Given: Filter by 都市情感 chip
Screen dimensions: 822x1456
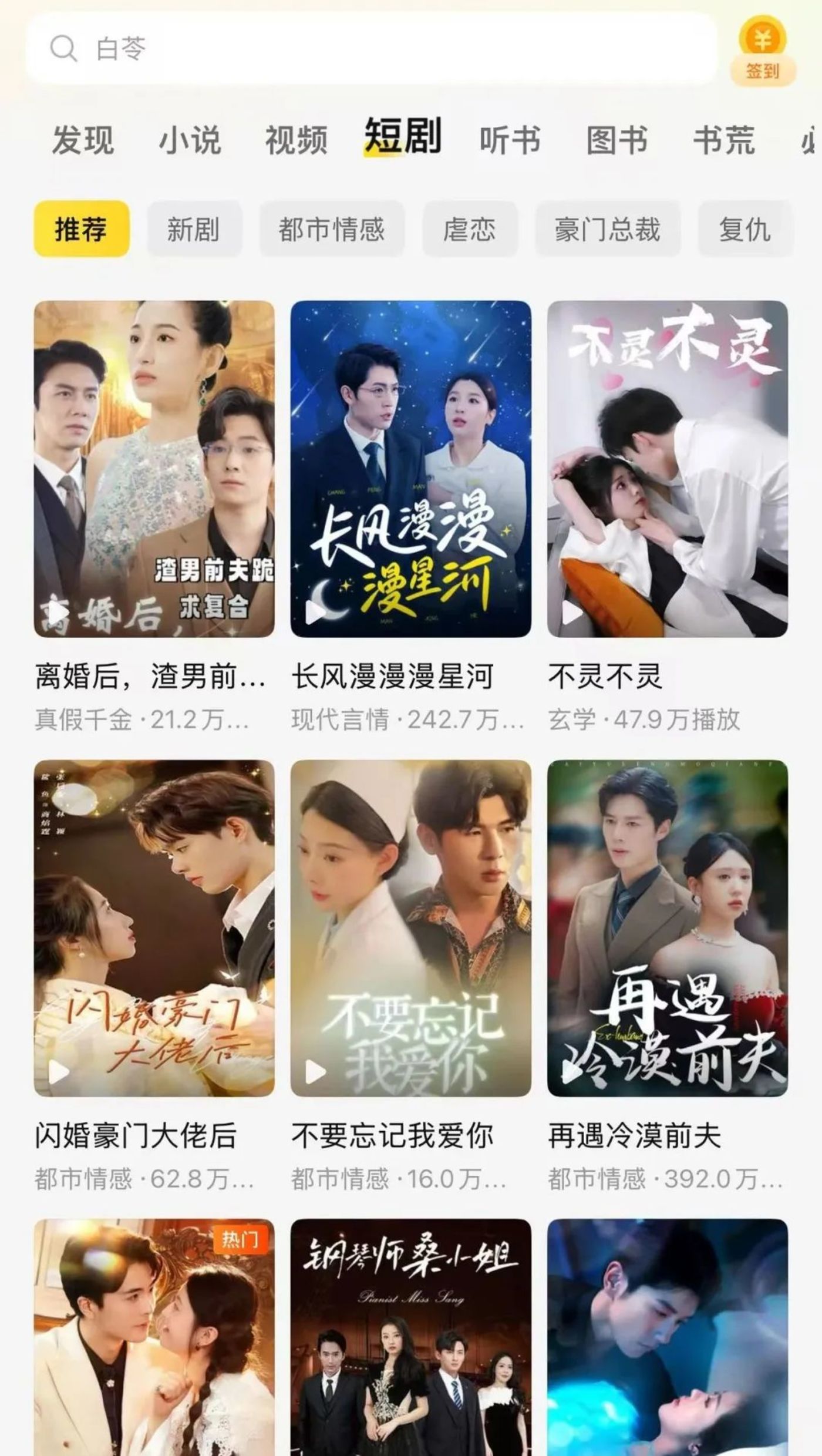Looking at the screenshot, I should (332, 229).
